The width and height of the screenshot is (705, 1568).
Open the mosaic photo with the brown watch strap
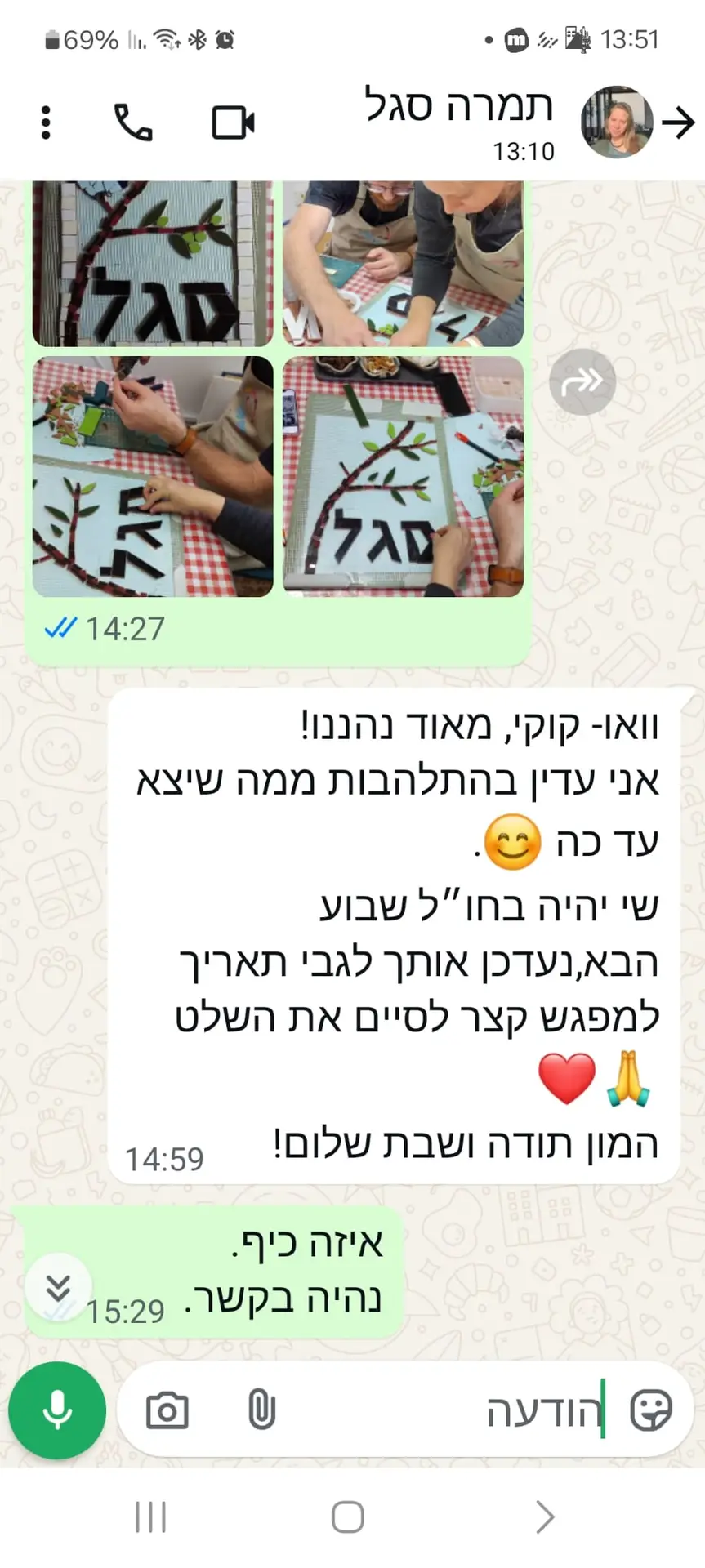[x=153, y=477]
